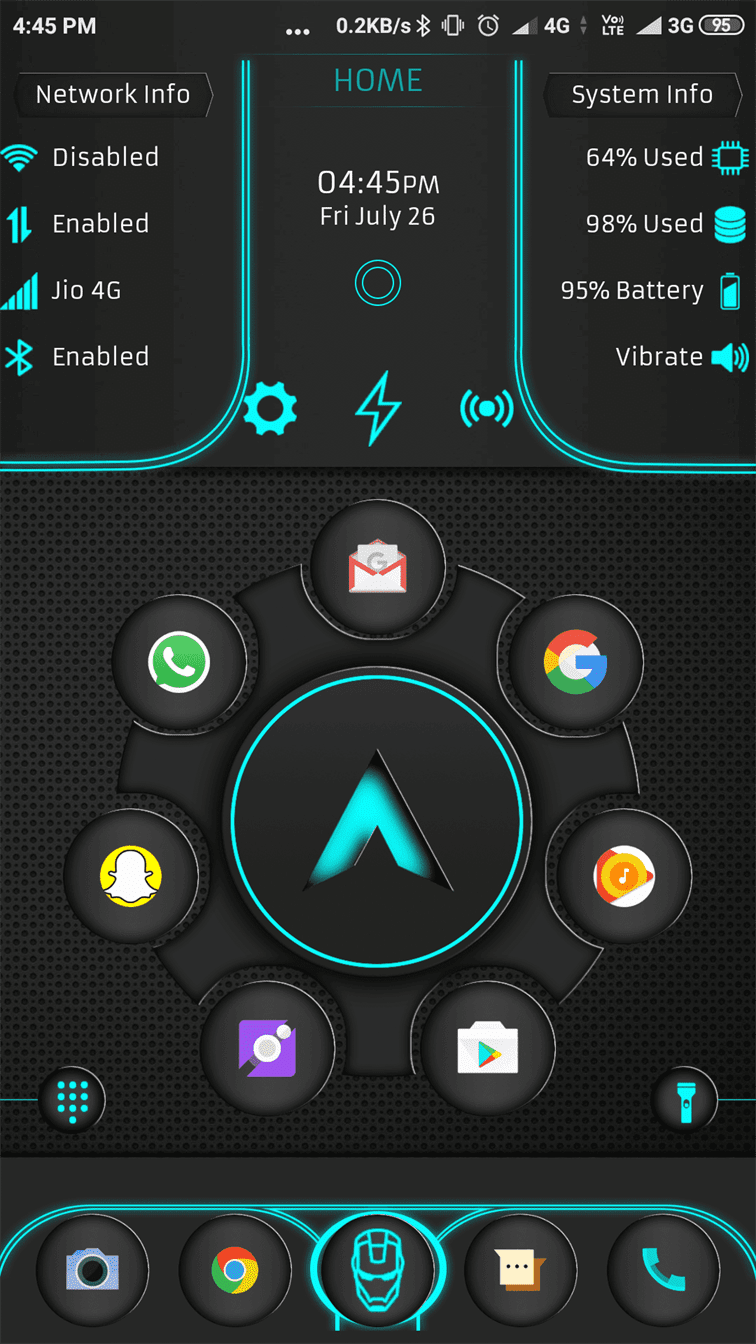Open the Google app

(x=576, y=661)
